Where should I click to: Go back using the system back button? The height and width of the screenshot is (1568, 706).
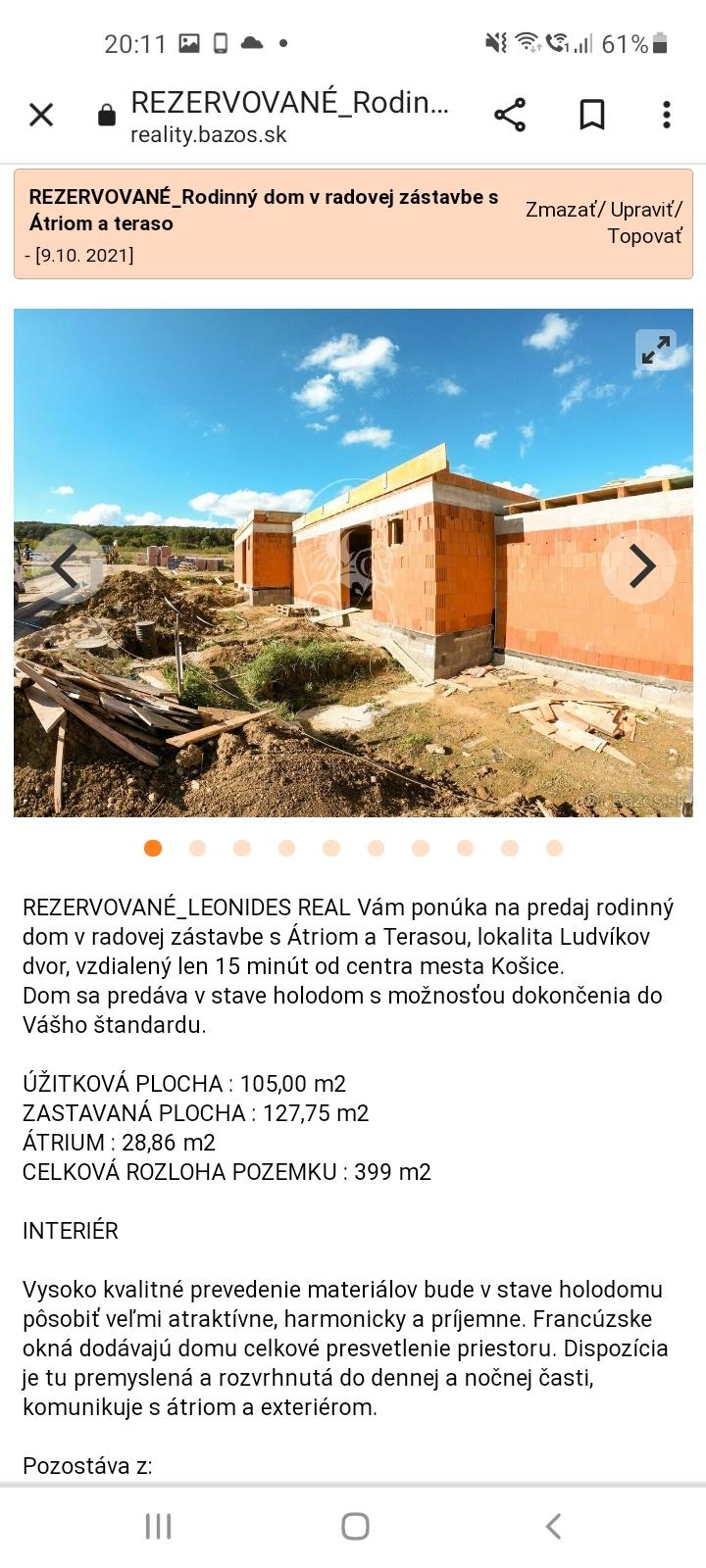552,1526
